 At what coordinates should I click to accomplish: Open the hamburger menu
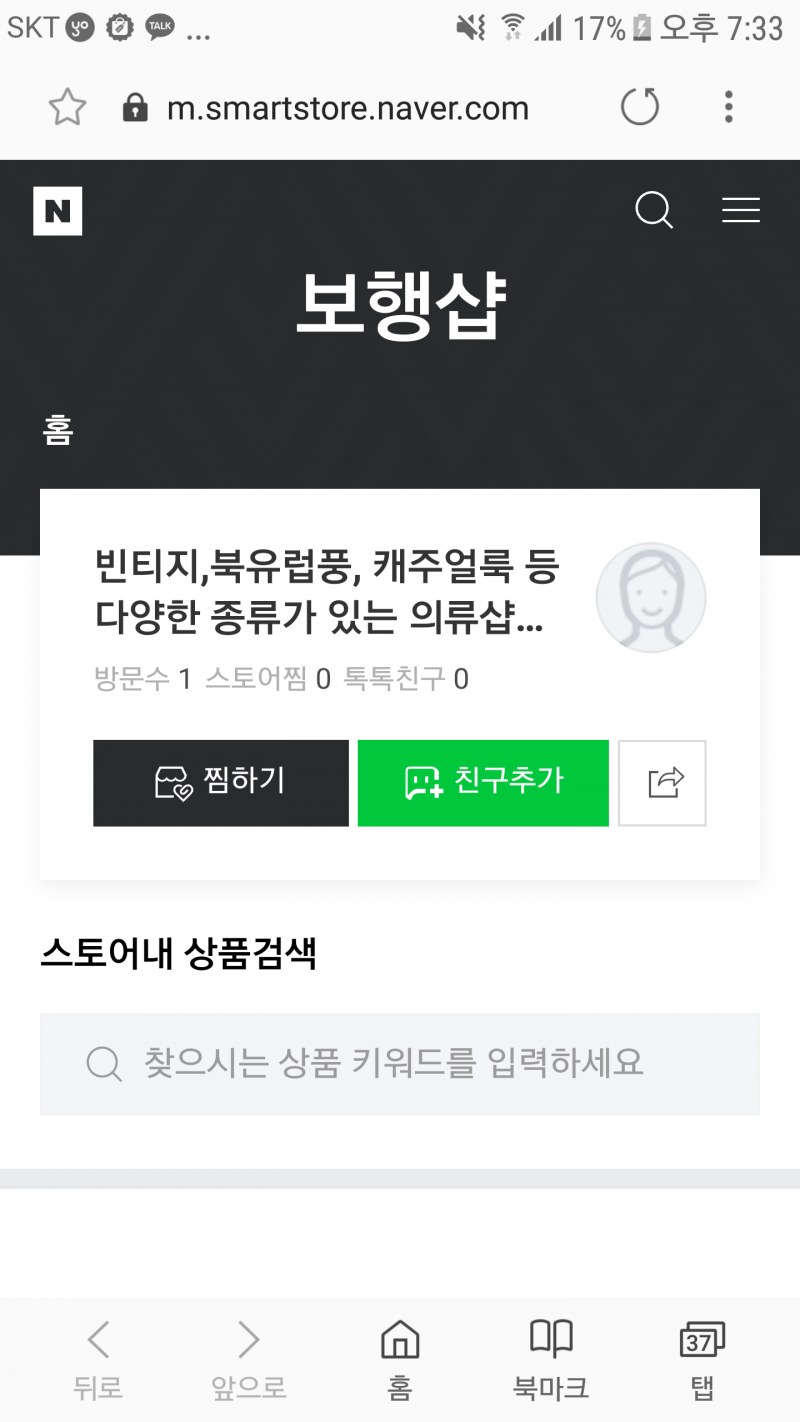741,210
